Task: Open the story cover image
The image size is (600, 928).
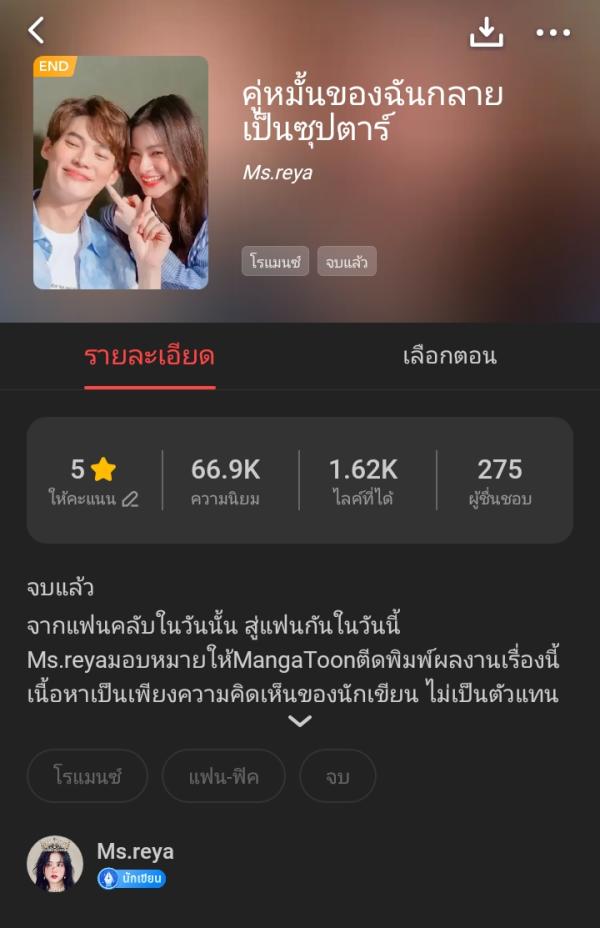Action: 121,173
